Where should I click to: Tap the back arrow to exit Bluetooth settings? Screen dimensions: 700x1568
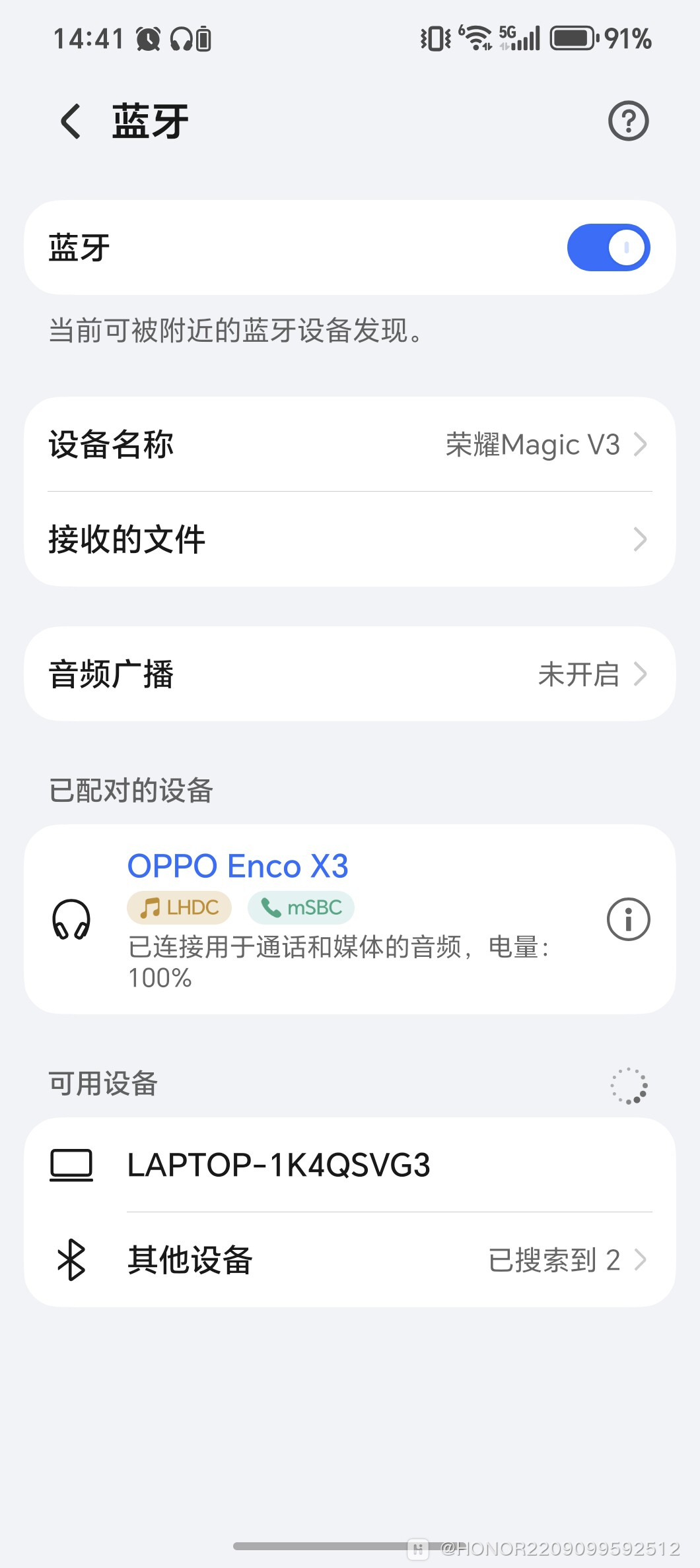69,120
